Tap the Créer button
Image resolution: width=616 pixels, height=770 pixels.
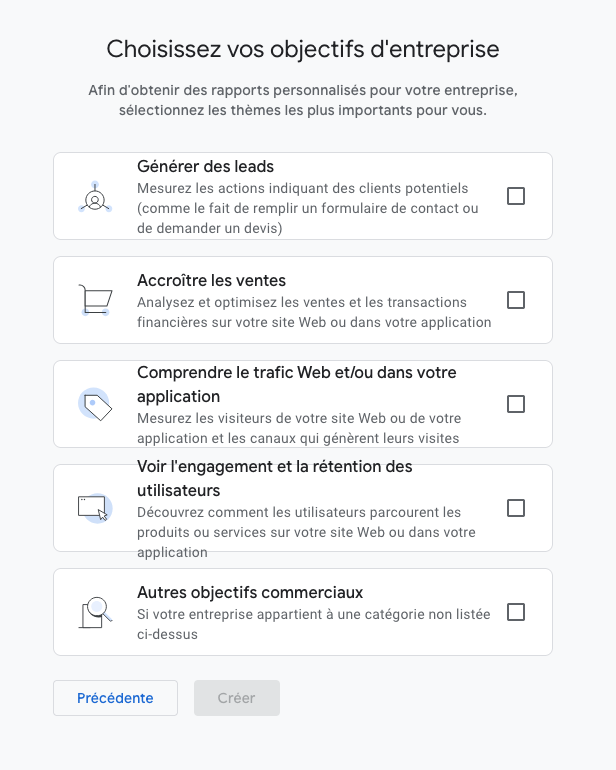[237, 698]
